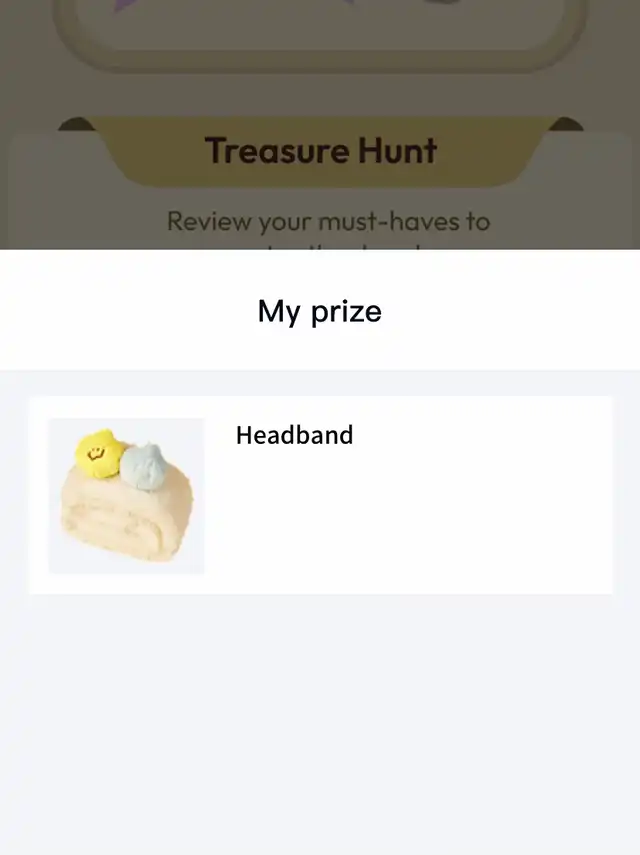Open the Headband prize item

point(320,495)
